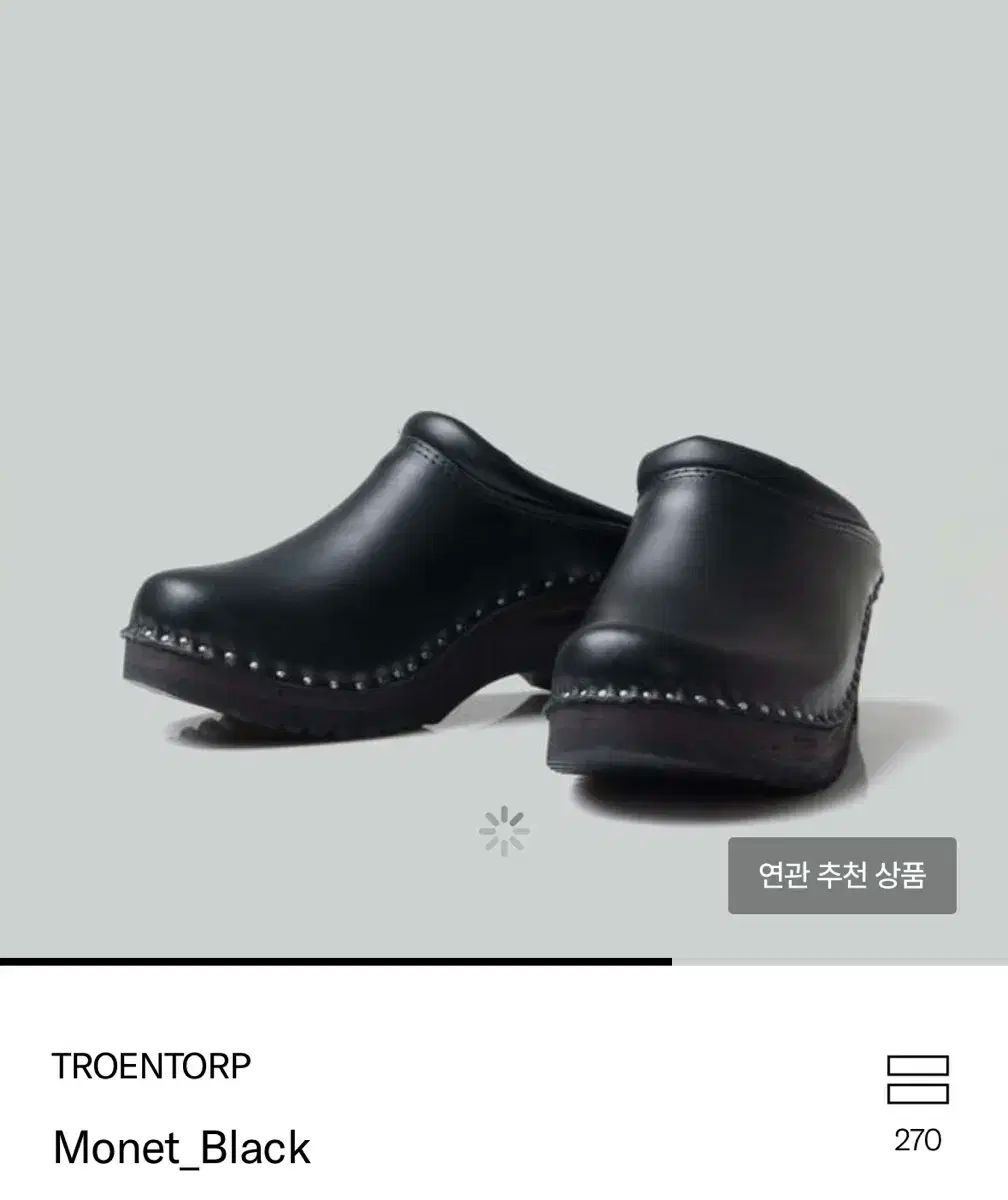This screenshot has width=1008, height=1200.
Task: Save the product via the 270 icon
Action: [x=917, y=1080]
